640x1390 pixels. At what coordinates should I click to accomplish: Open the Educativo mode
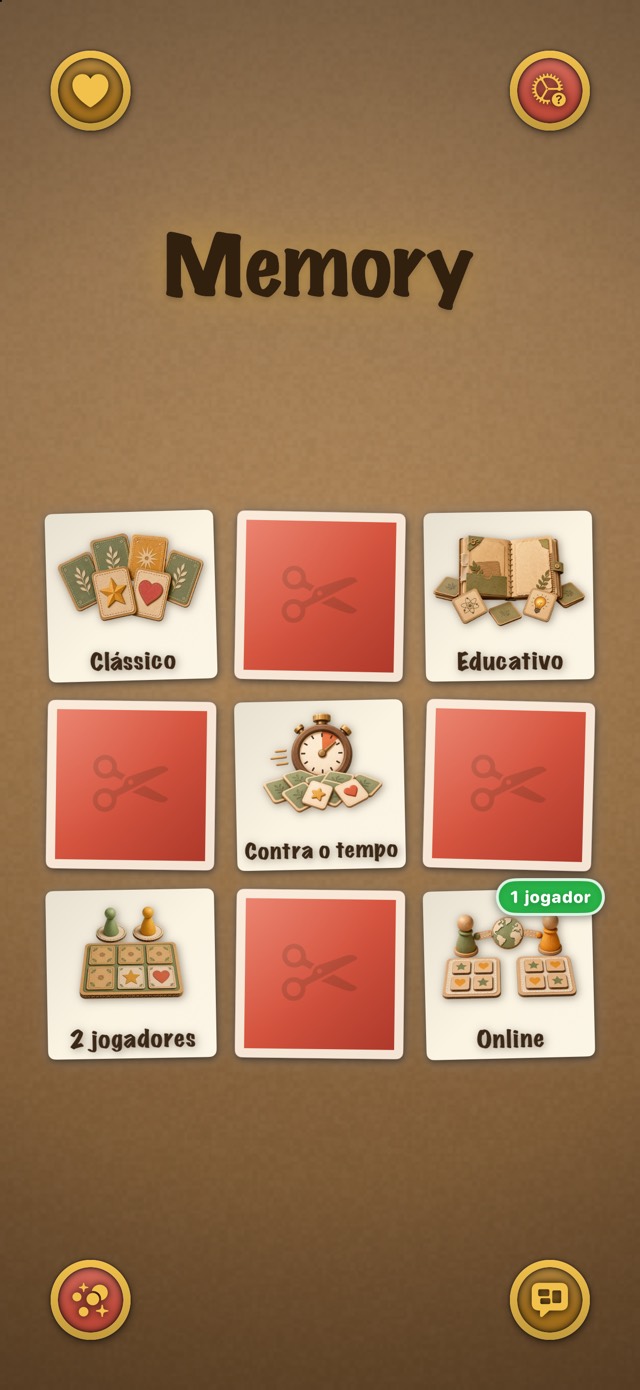pyautogui.click(x=509, y=596)
